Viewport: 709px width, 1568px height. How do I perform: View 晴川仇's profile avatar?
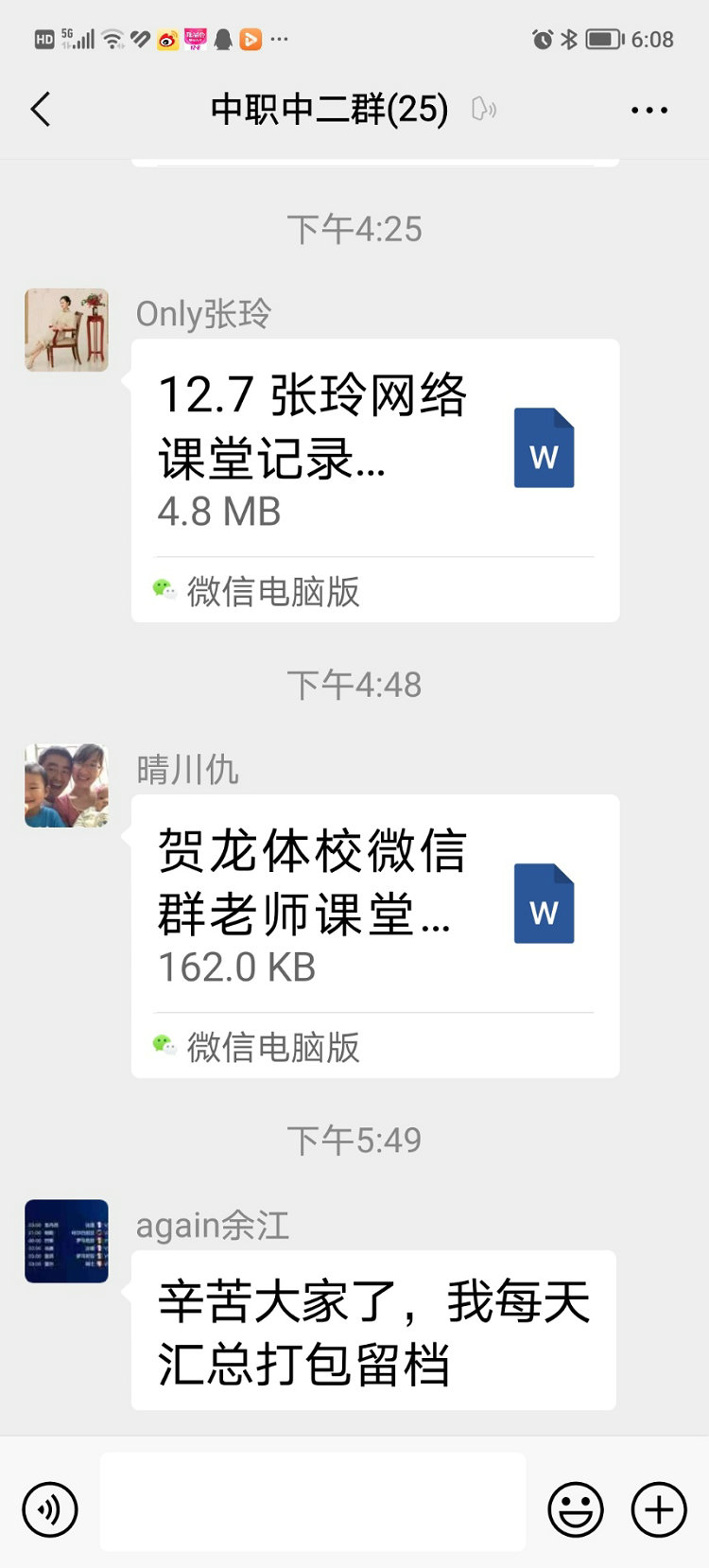[x=66, y=786]
